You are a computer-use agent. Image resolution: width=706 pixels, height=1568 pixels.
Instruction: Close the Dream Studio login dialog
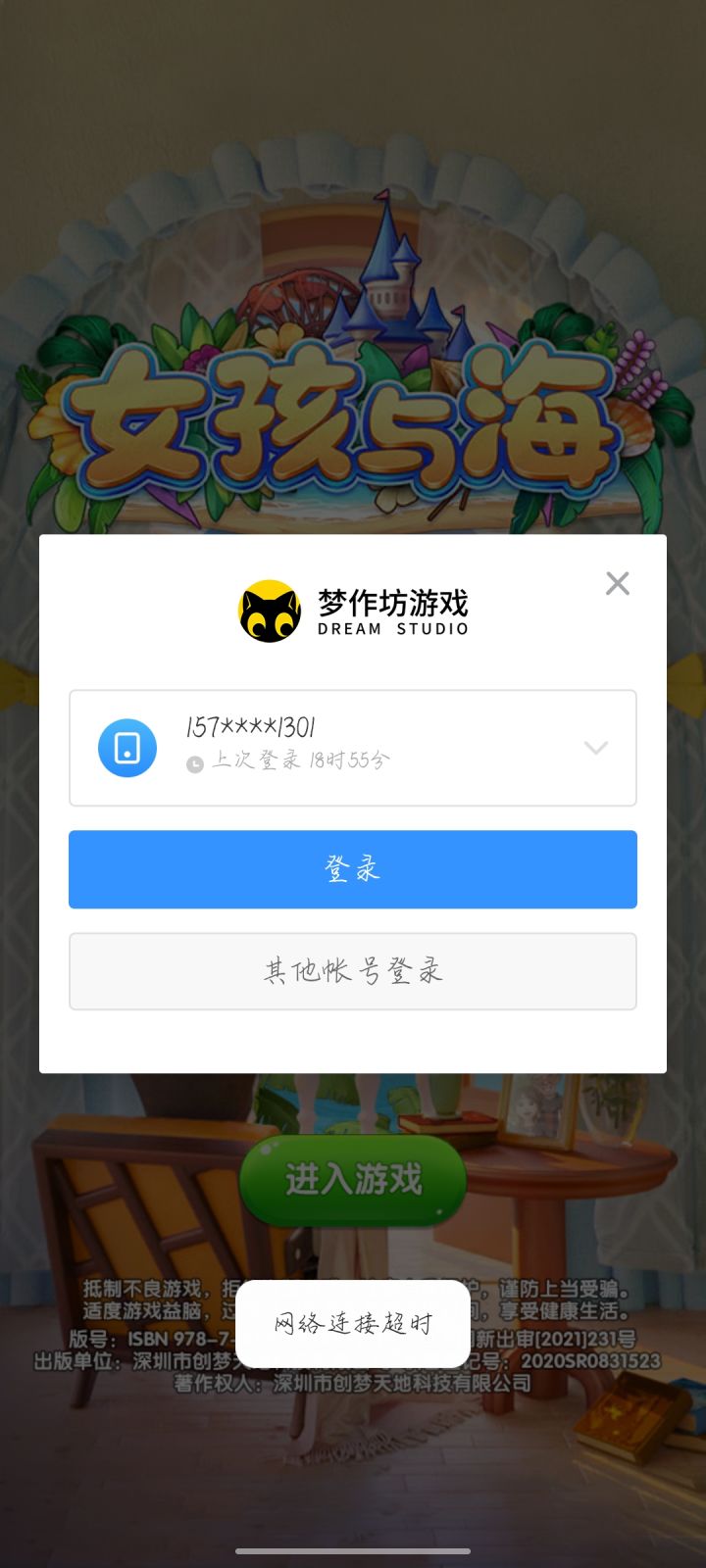tap(617, 583)
